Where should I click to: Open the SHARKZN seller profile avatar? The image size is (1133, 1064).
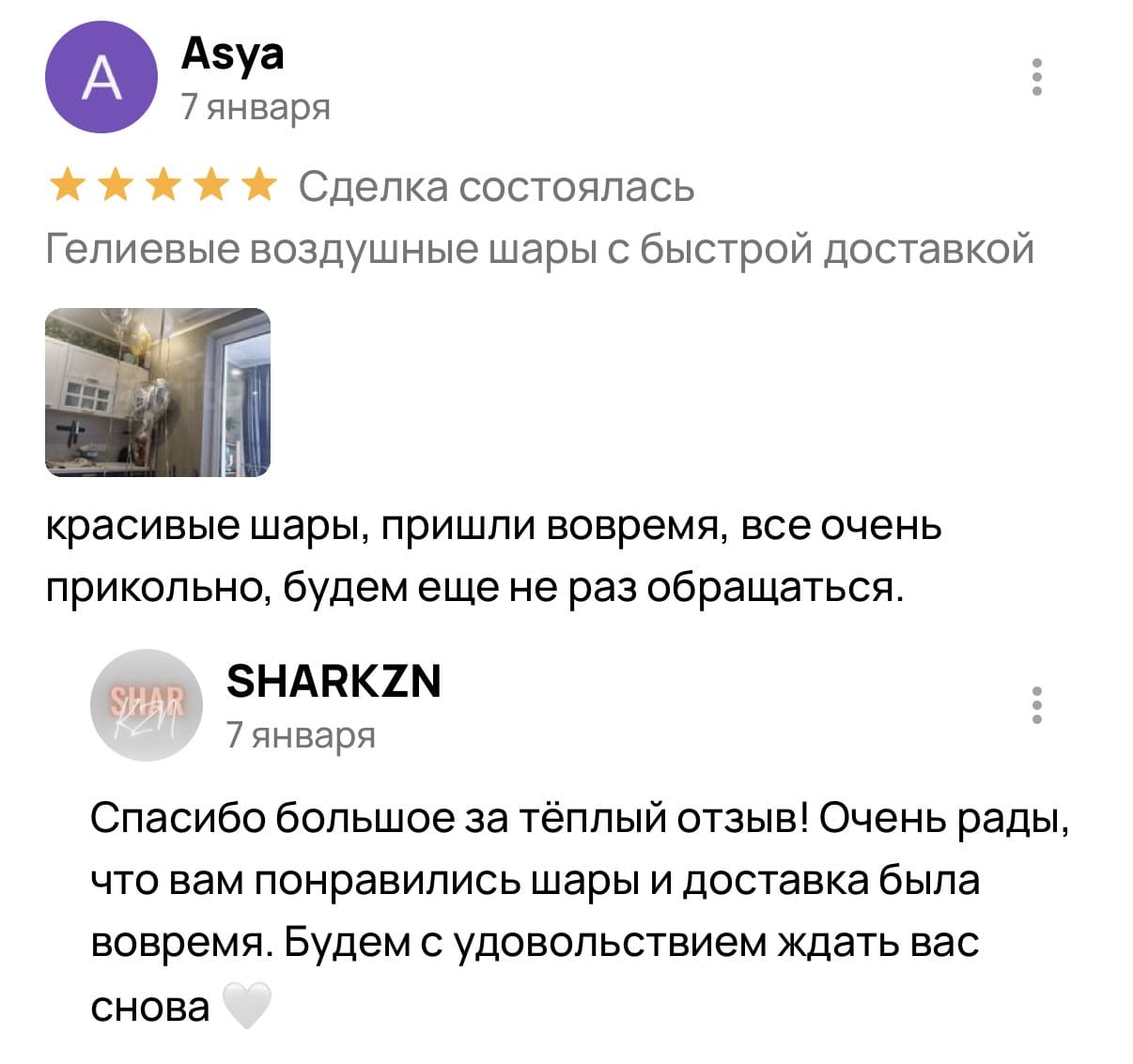[x=147, y=705]
